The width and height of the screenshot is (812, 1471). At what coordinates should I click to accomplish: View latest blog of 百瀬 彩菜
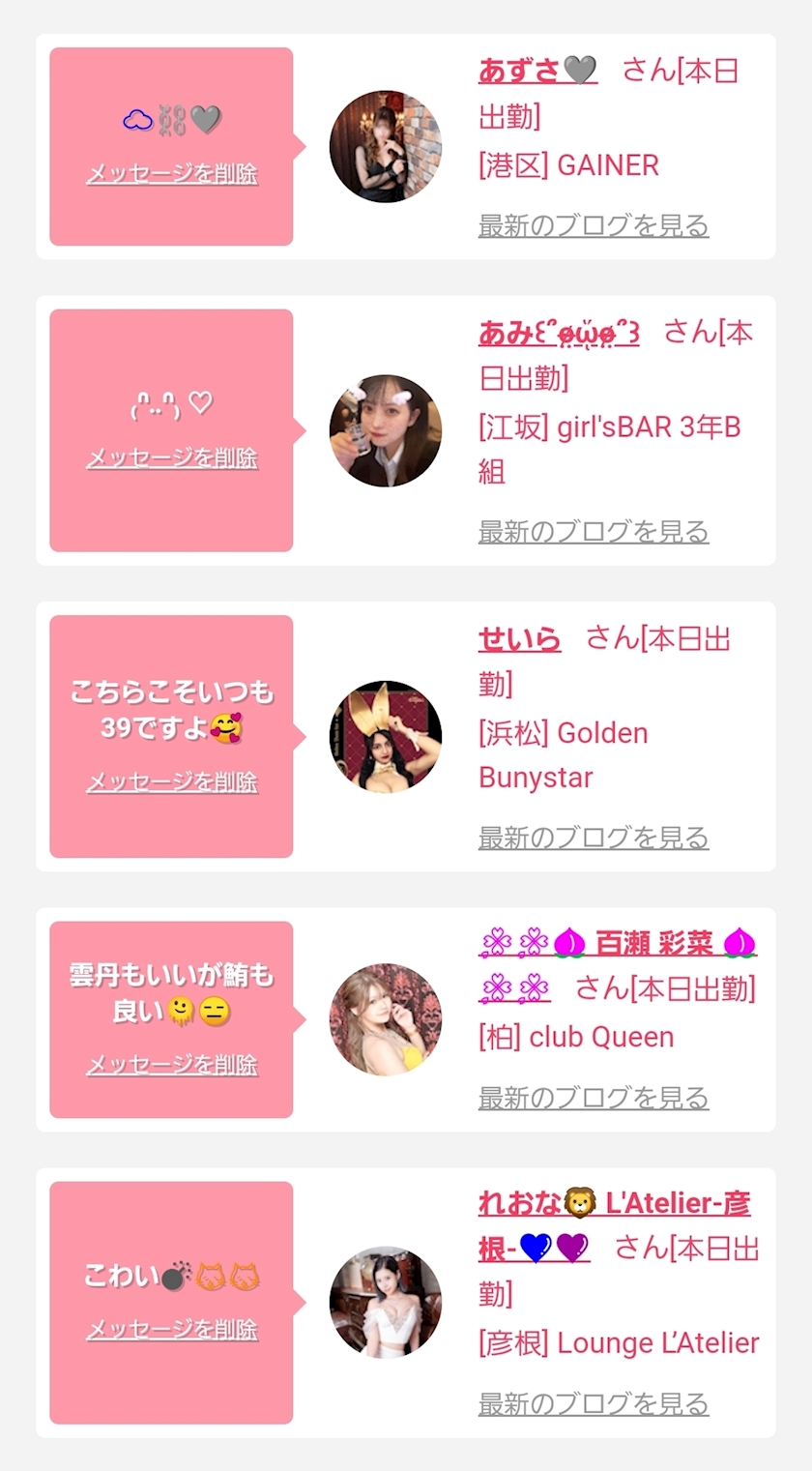pyautogui.click(x=594, y=1098)
